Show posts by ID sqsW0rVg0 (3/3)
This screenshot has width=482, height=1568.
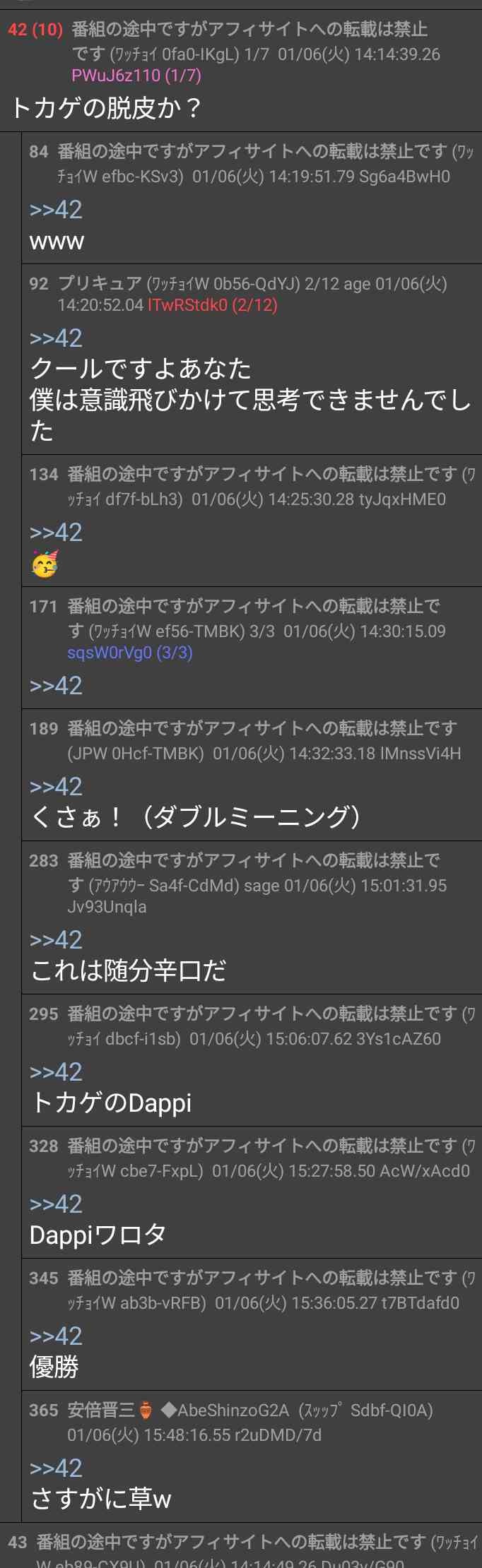(129, 652)
